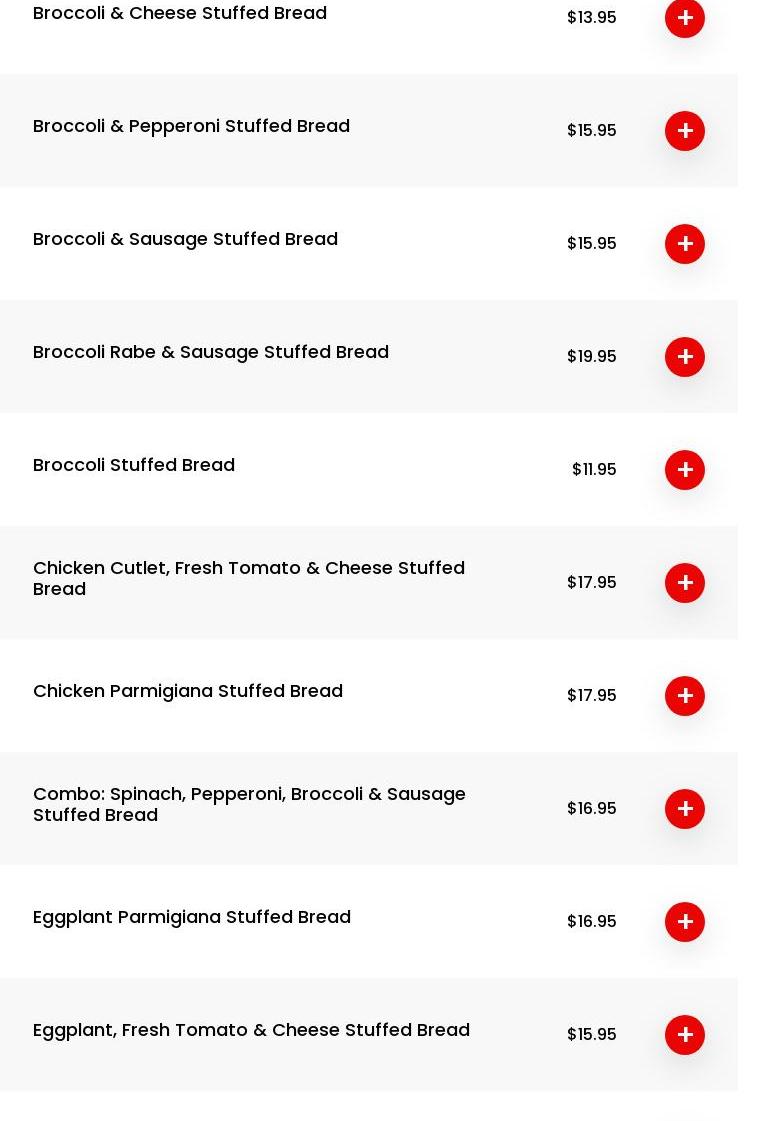Add Eggplant Parmigiana Stuffed Bread
This screenshot has width=770, height=1121.
pos(685,922)
